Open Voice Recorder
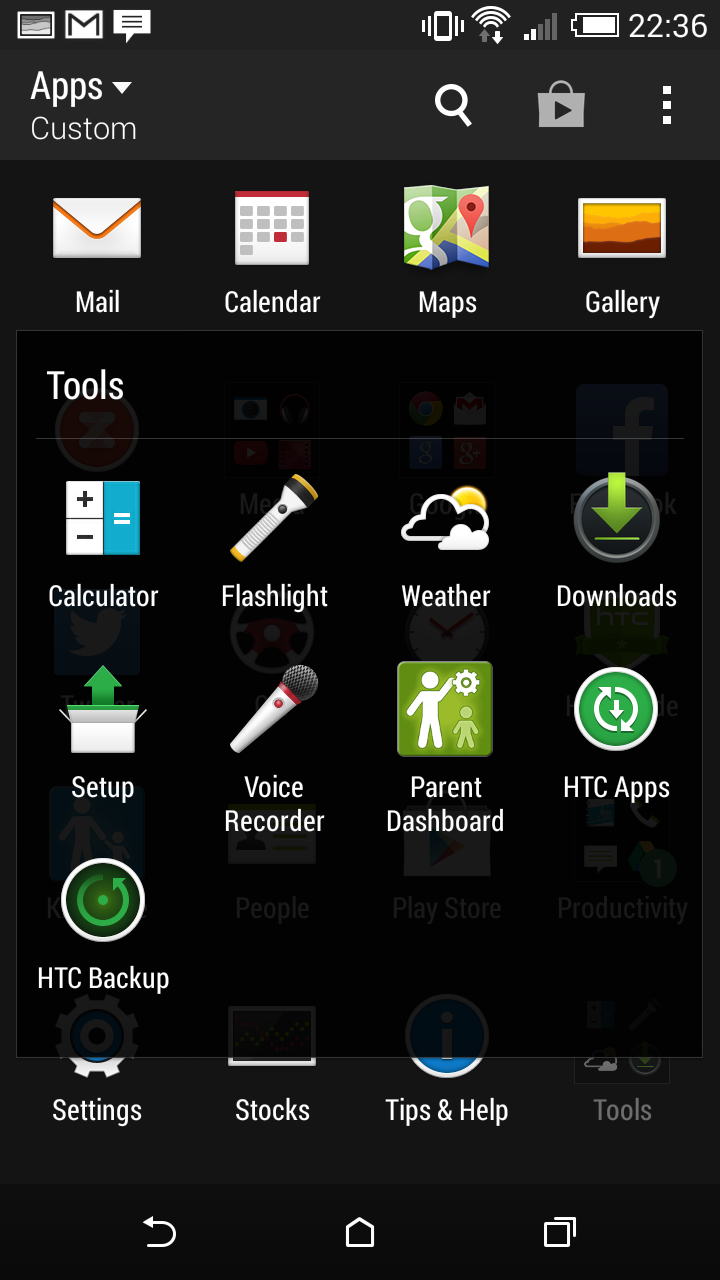Screen dimensions: 720x1280 coord(274,750)
